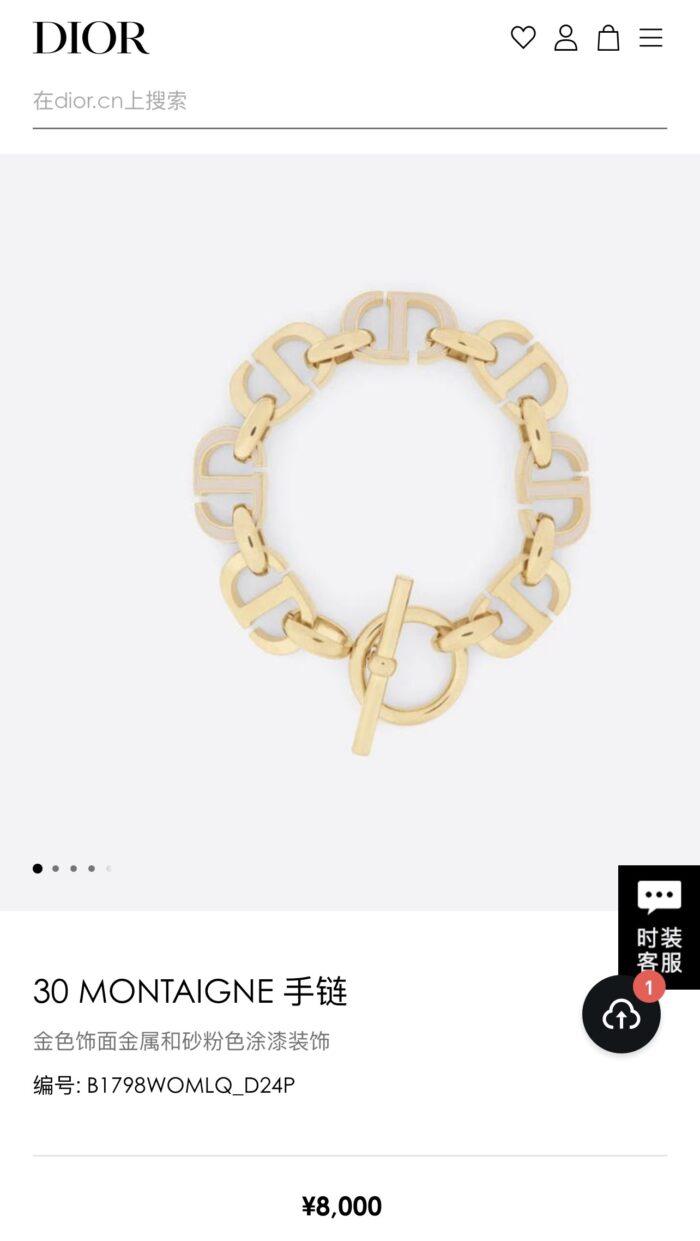Image resolution: width=700 pixels, height=1241 pixels.
Task: Contact 时装客服 customer service chat
Action: coord(659,927)
